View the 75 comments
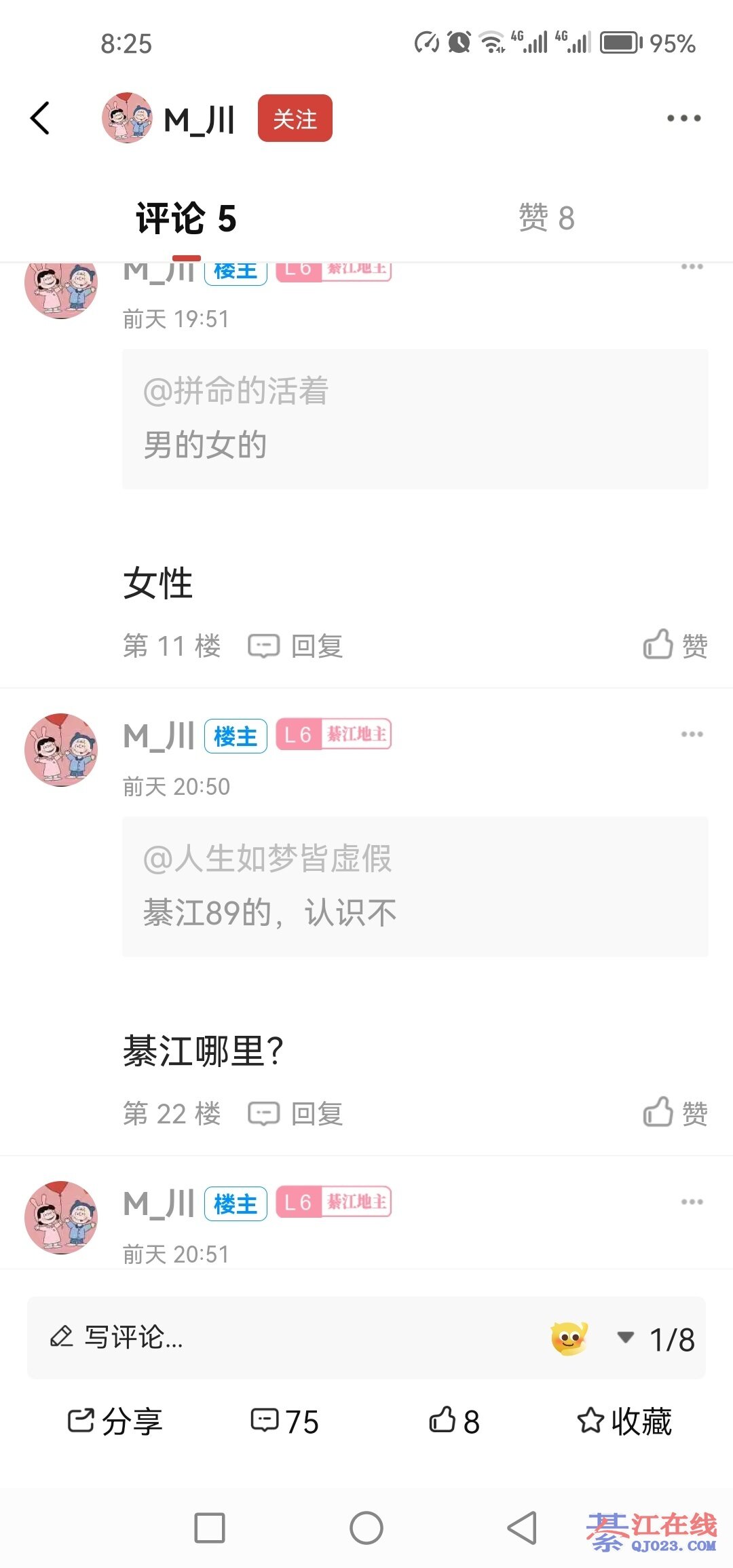The height and width of the screenshot is (1568, 733). pos(284,1421)
